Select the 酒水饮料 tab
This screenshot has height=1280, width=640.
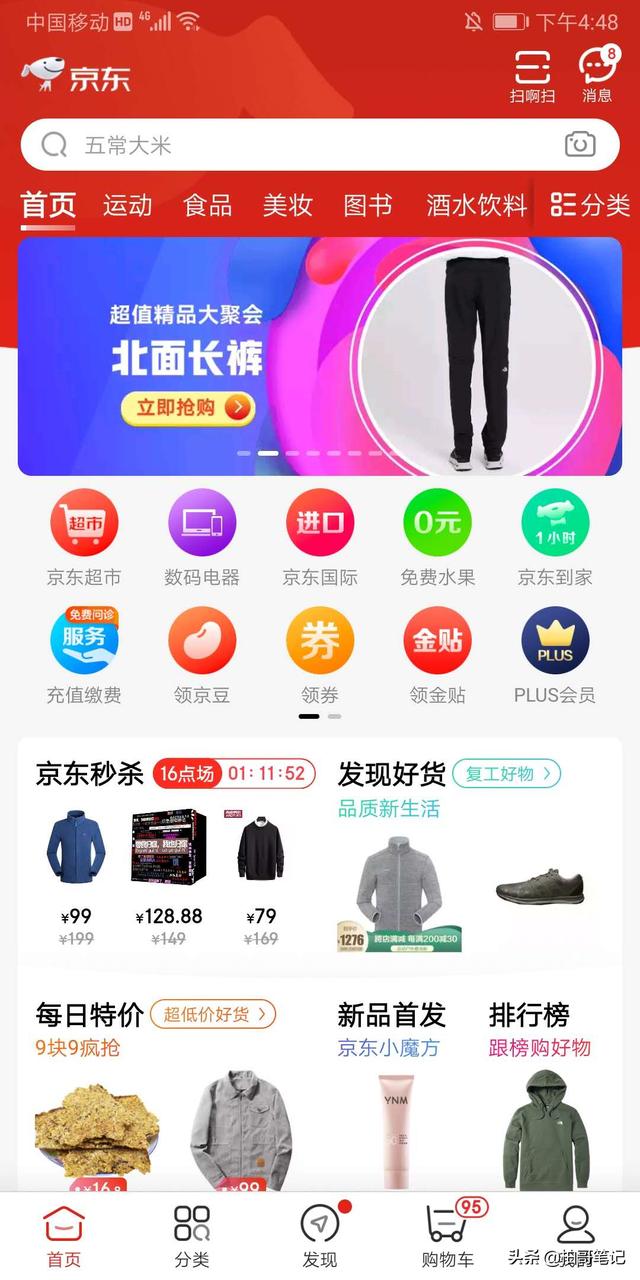tap(476, 205)
